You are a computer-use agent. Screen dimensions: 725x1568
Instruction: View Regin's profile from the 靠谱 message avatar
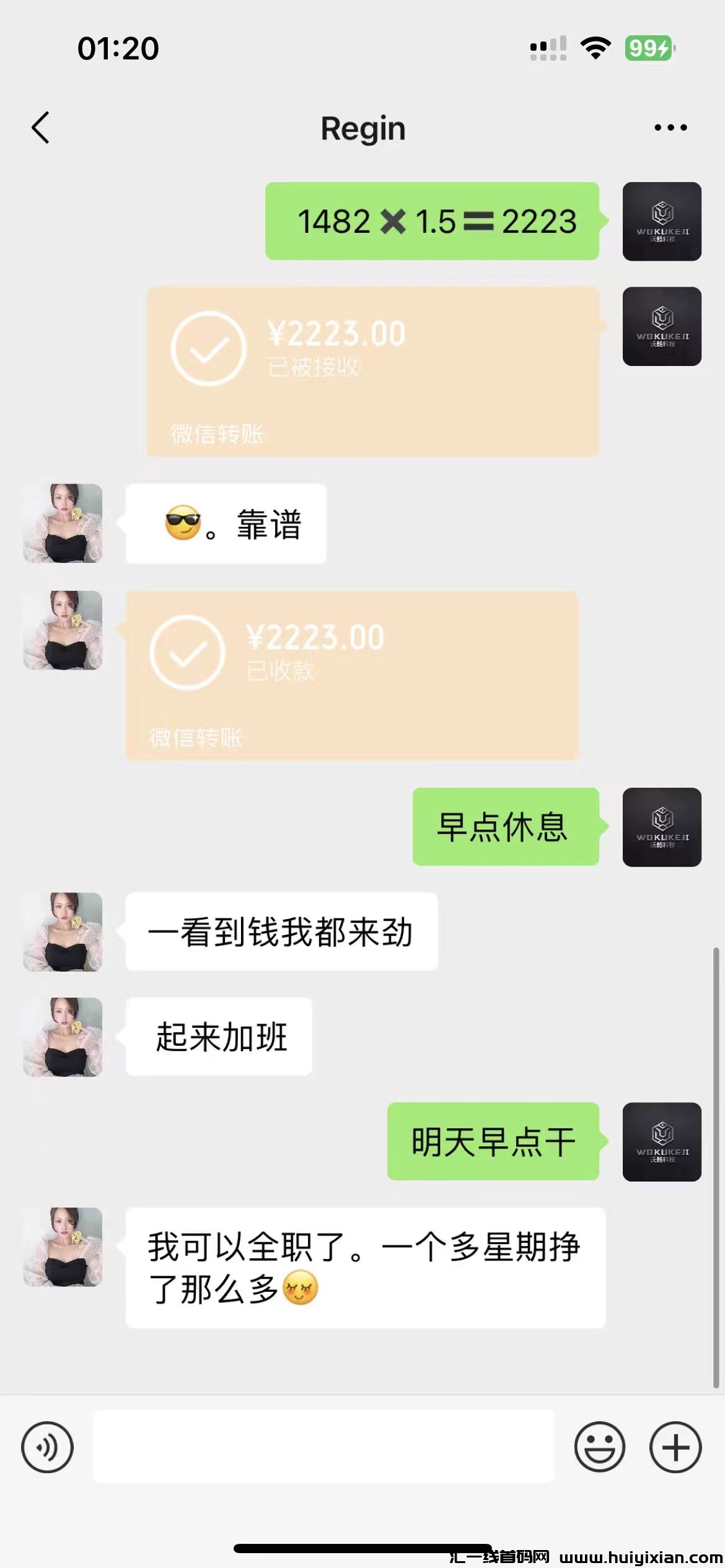click(63, 523)
